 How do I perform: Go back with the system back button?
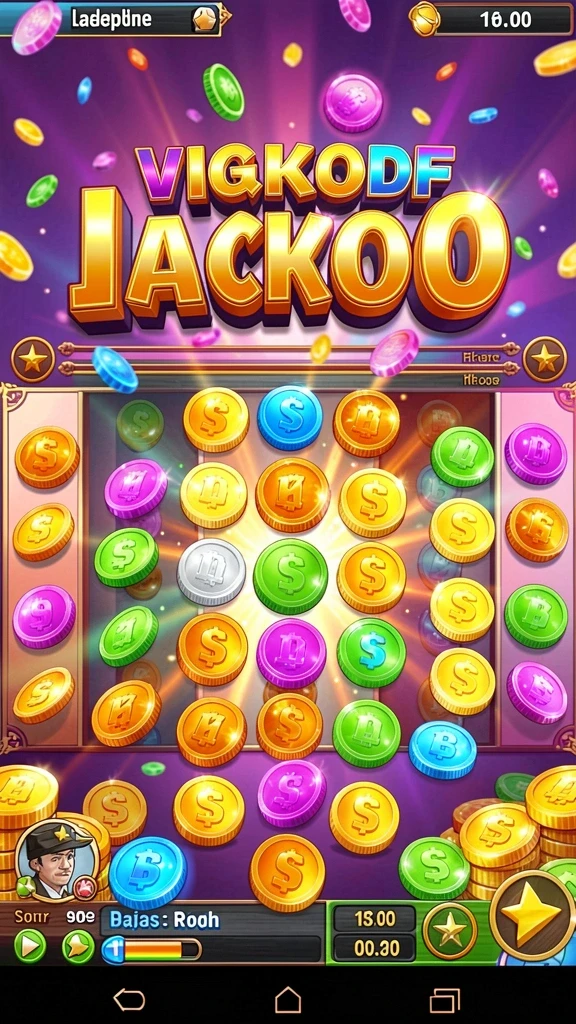click(129, 999)
